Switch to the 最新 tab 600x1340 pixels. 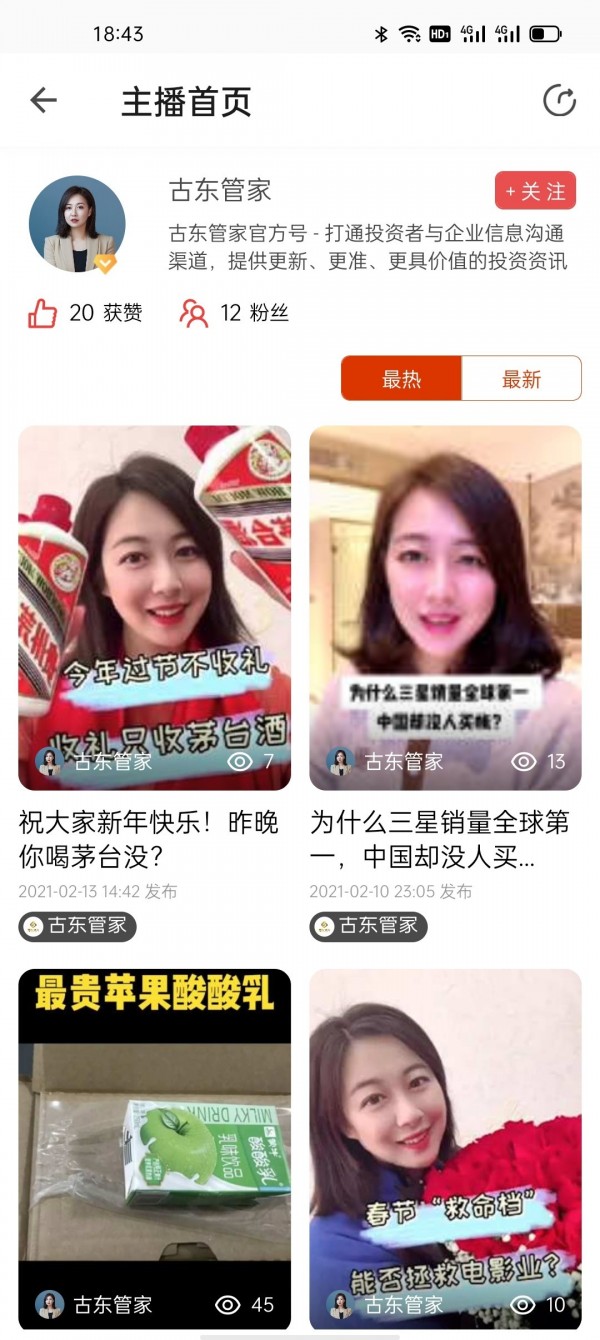coord(521,379)
